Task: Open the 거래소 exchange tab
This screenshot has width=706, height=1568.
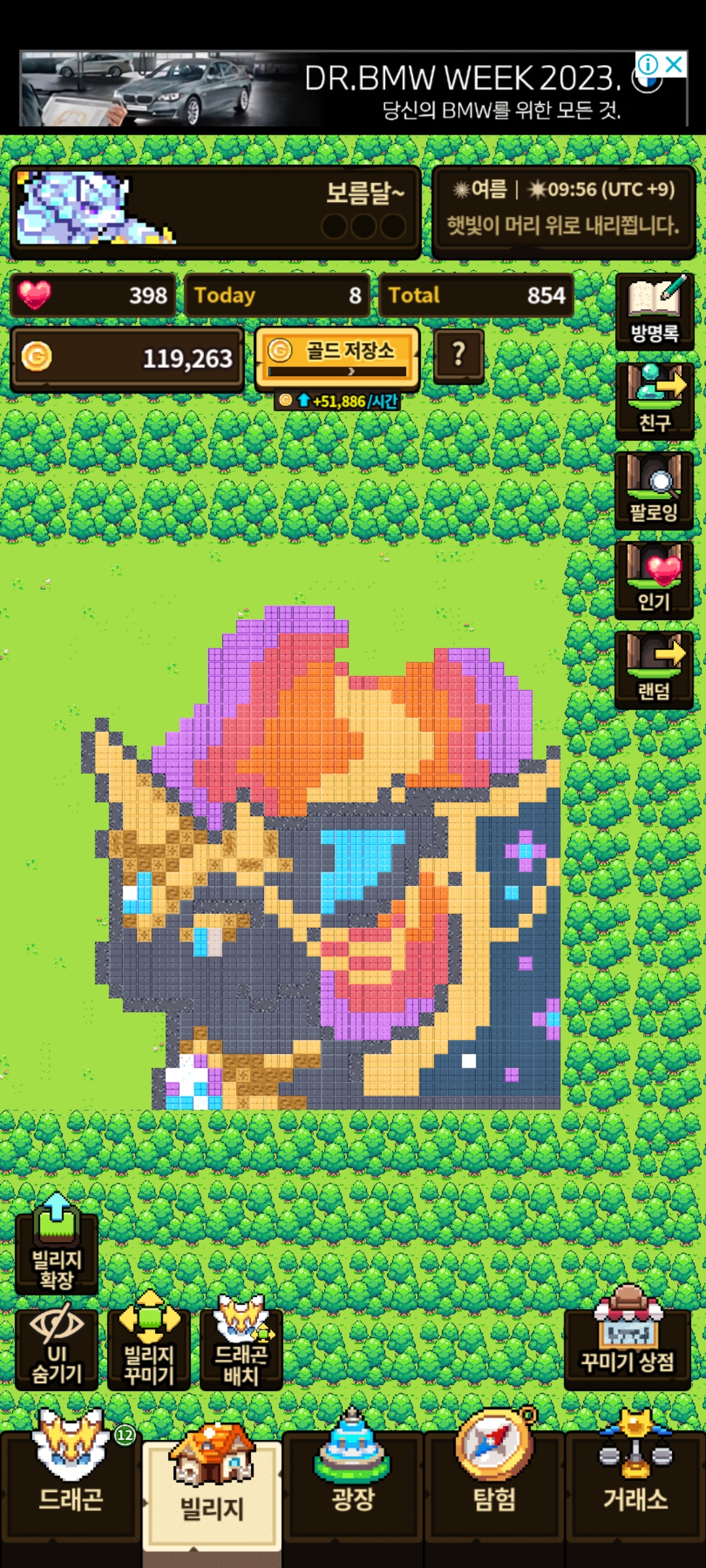Action: click(635, 1483)
